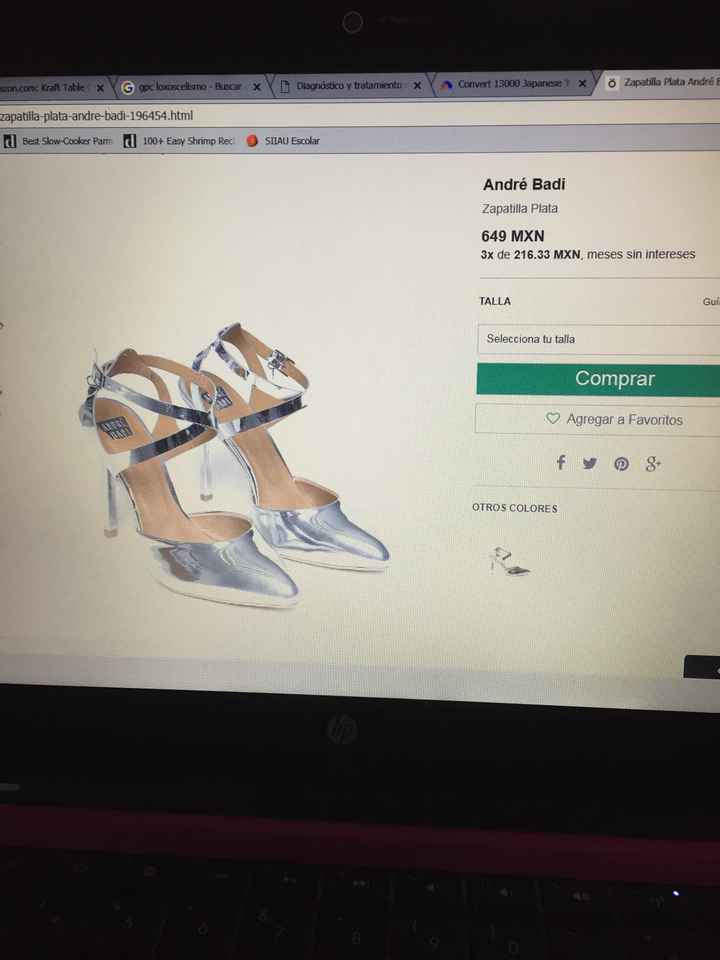The height and width of the screenshot is (960, 720).
Task: Share the product on Twitter
Action: (590, 463)
